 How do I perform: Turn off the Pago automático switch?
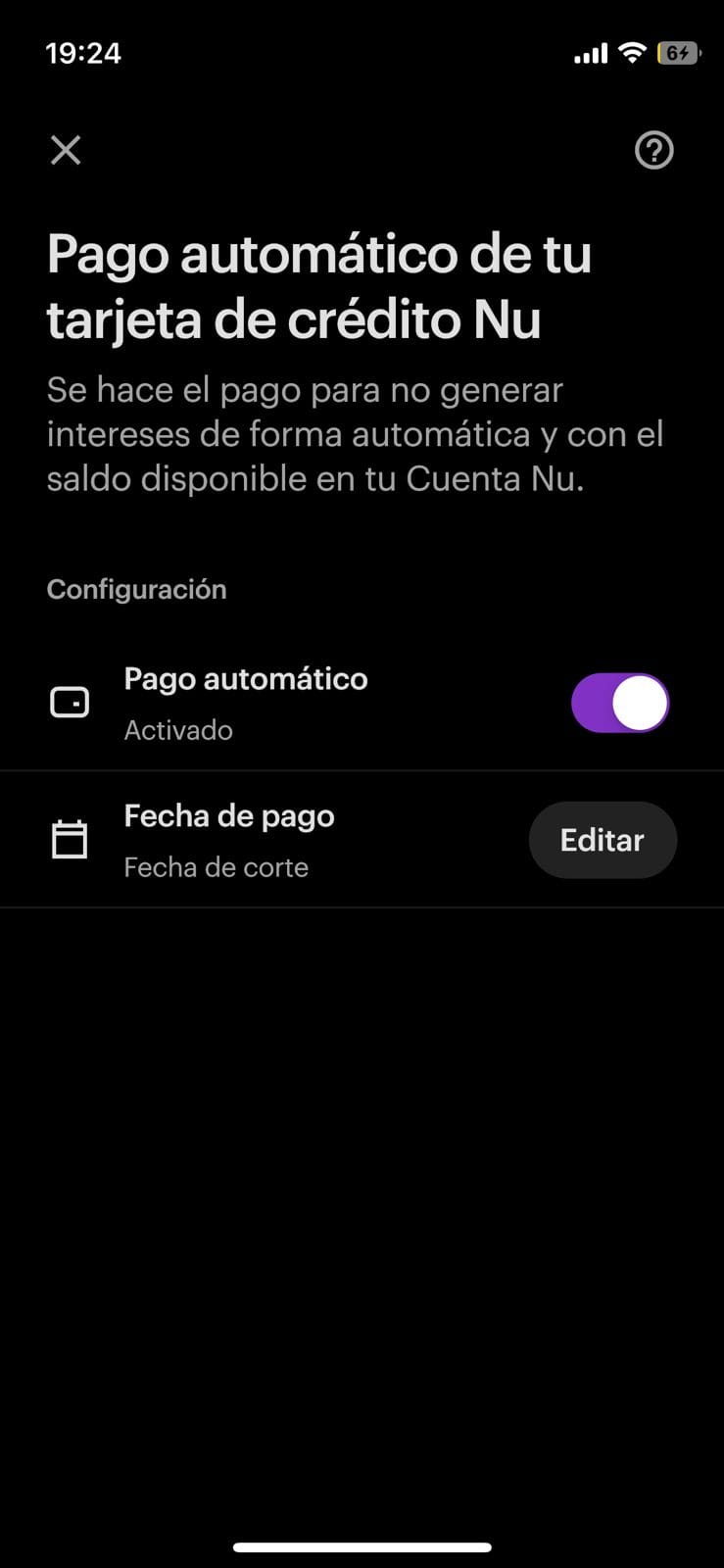(619, 703)
